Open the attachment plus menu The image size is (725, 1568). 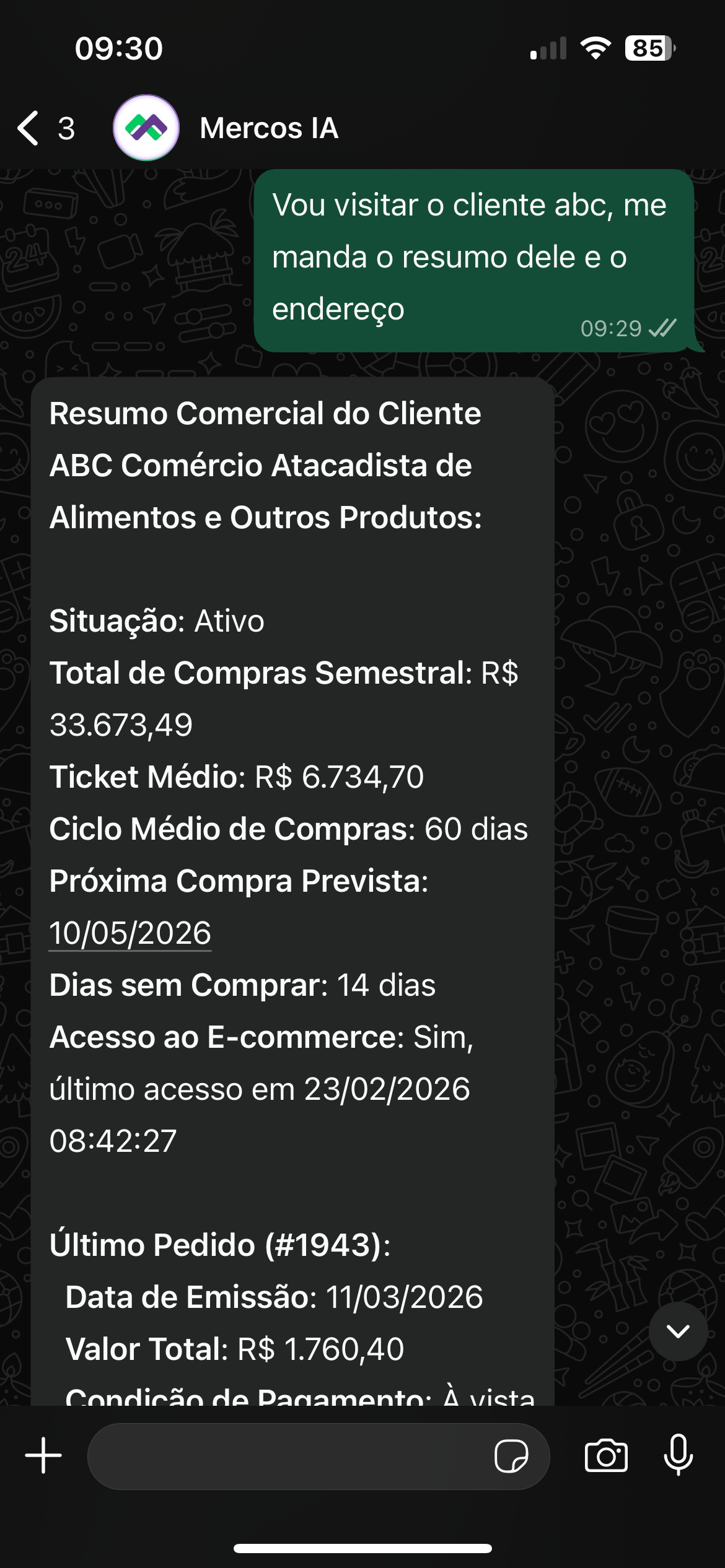click(x=43, y=1455)
